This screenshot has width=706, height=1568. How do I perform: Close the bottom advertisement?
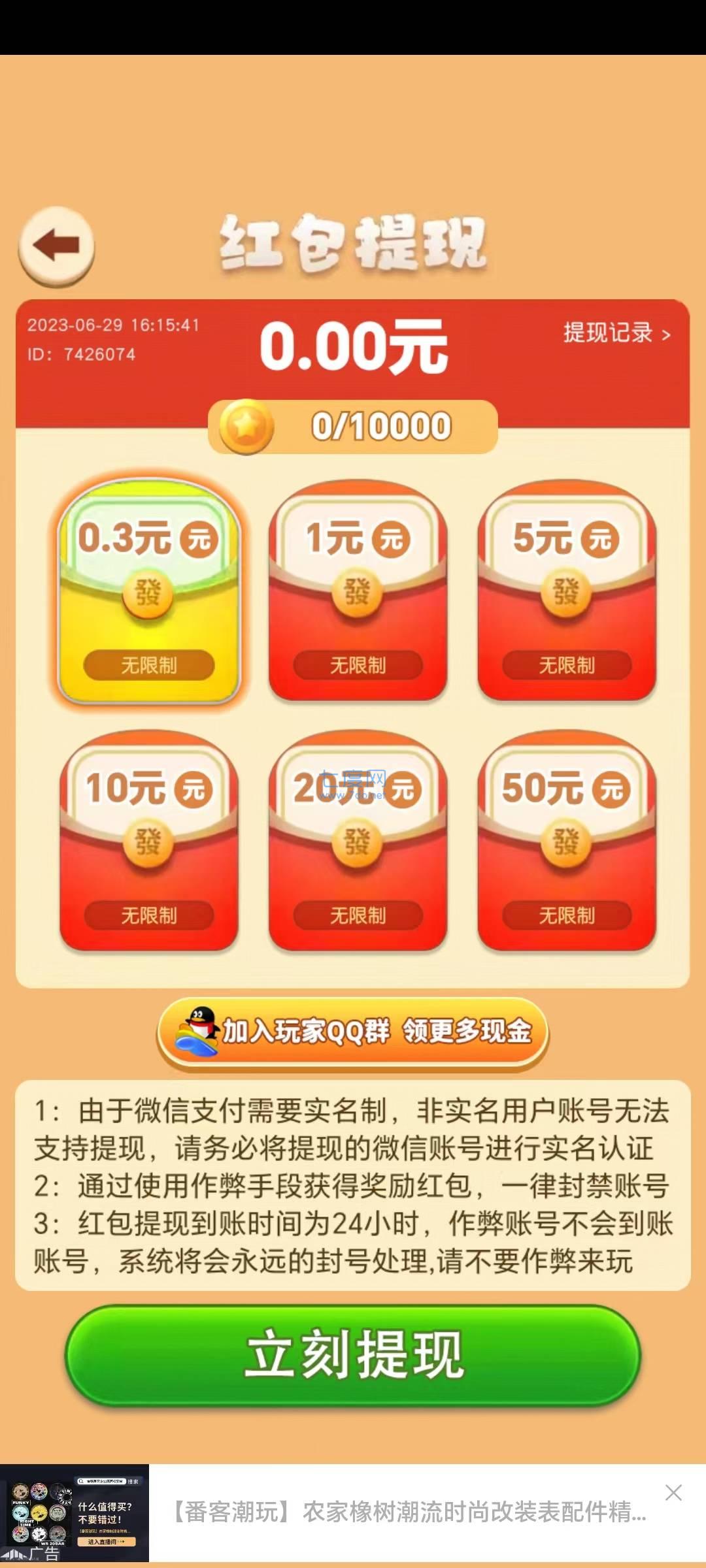click(673, 1493)
